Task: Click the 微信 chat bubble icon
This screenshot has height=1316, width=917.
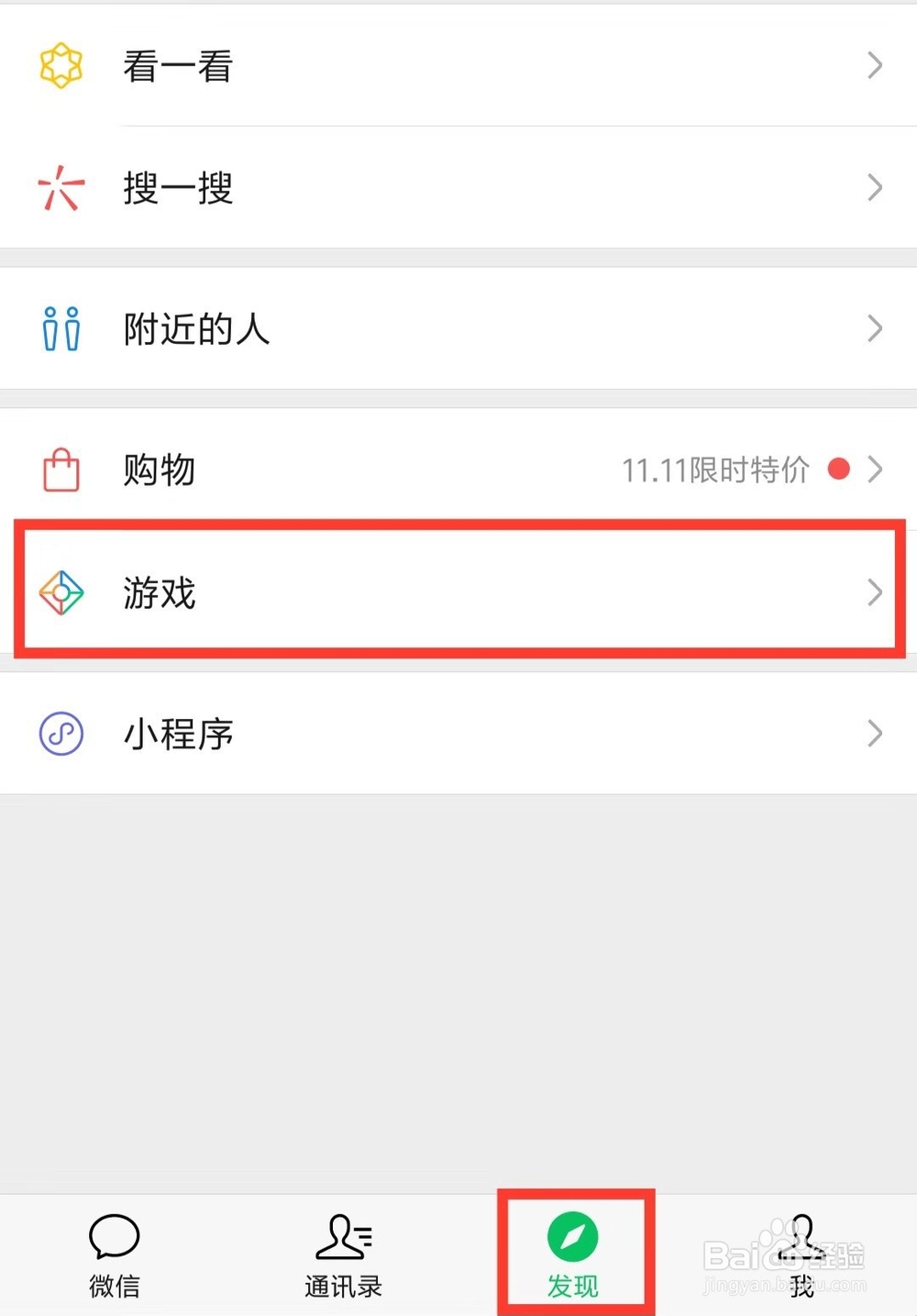Action: pyautogui.click(x=113, y=1237)
